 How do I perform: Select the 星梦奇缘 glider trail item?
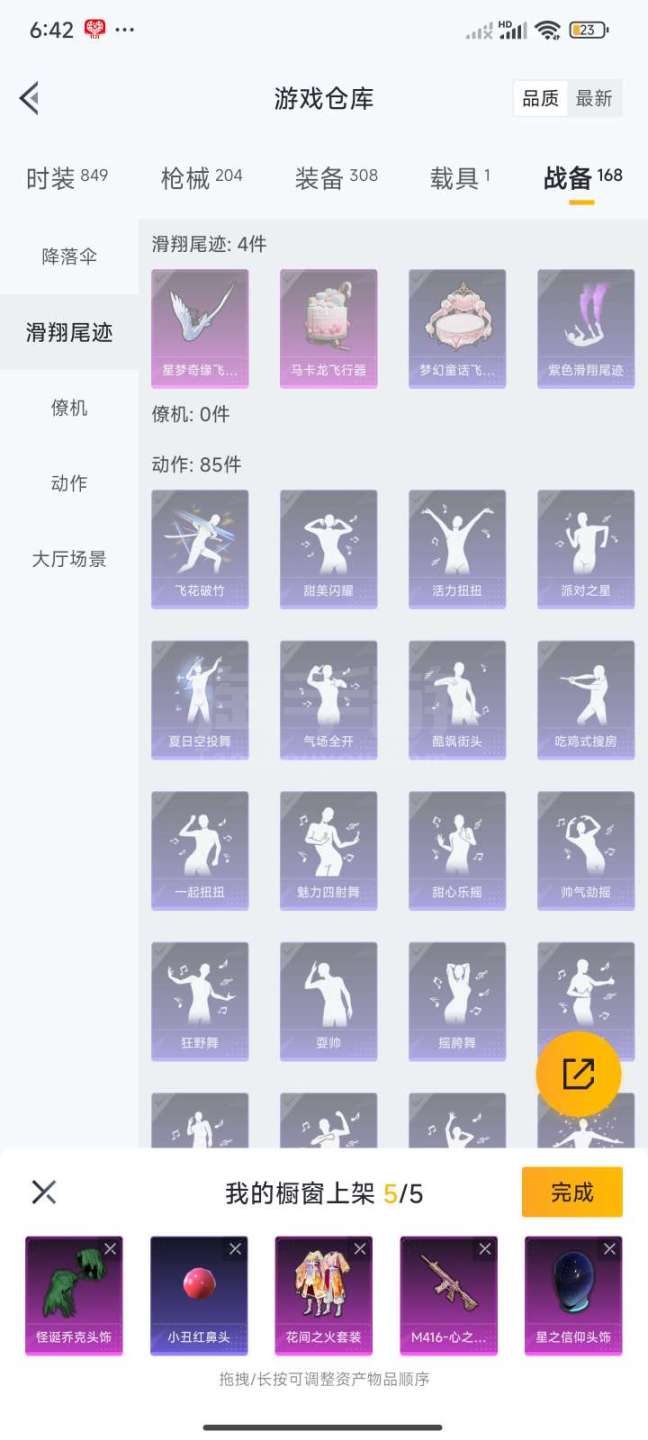click(x=200, y=327)
